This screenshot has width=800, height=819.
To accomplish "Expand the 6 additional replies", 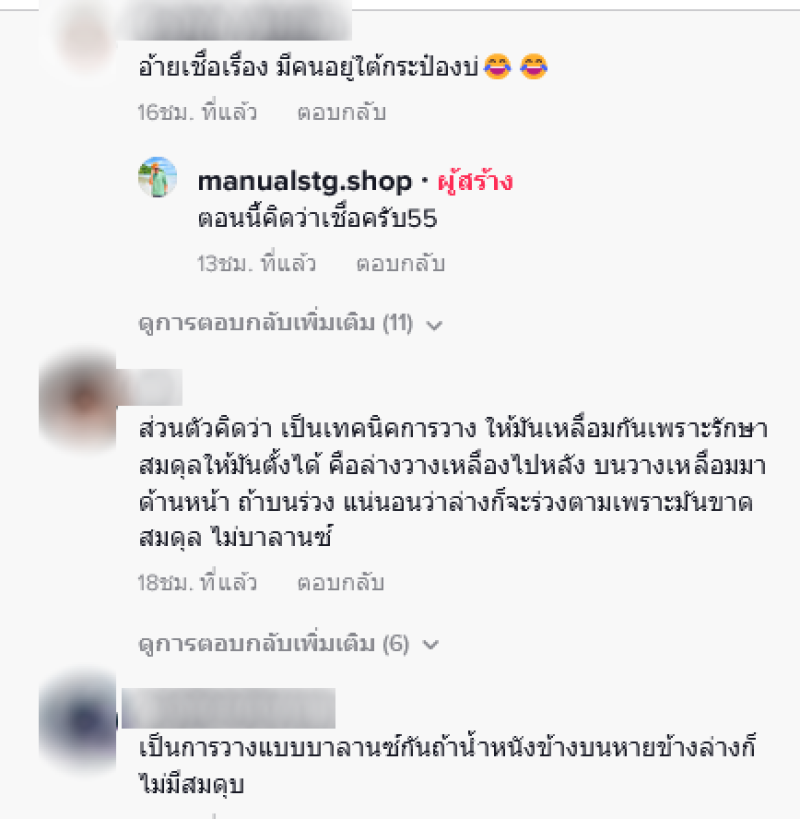I will pos(287,644).
